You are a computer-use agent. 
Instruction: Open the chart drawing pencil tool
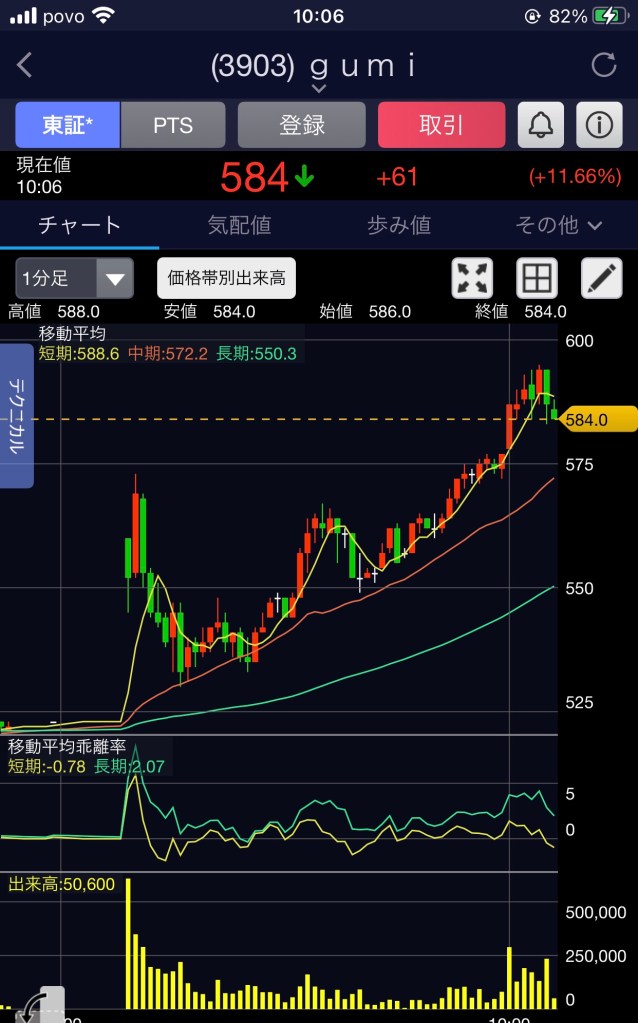coord(601,278)
